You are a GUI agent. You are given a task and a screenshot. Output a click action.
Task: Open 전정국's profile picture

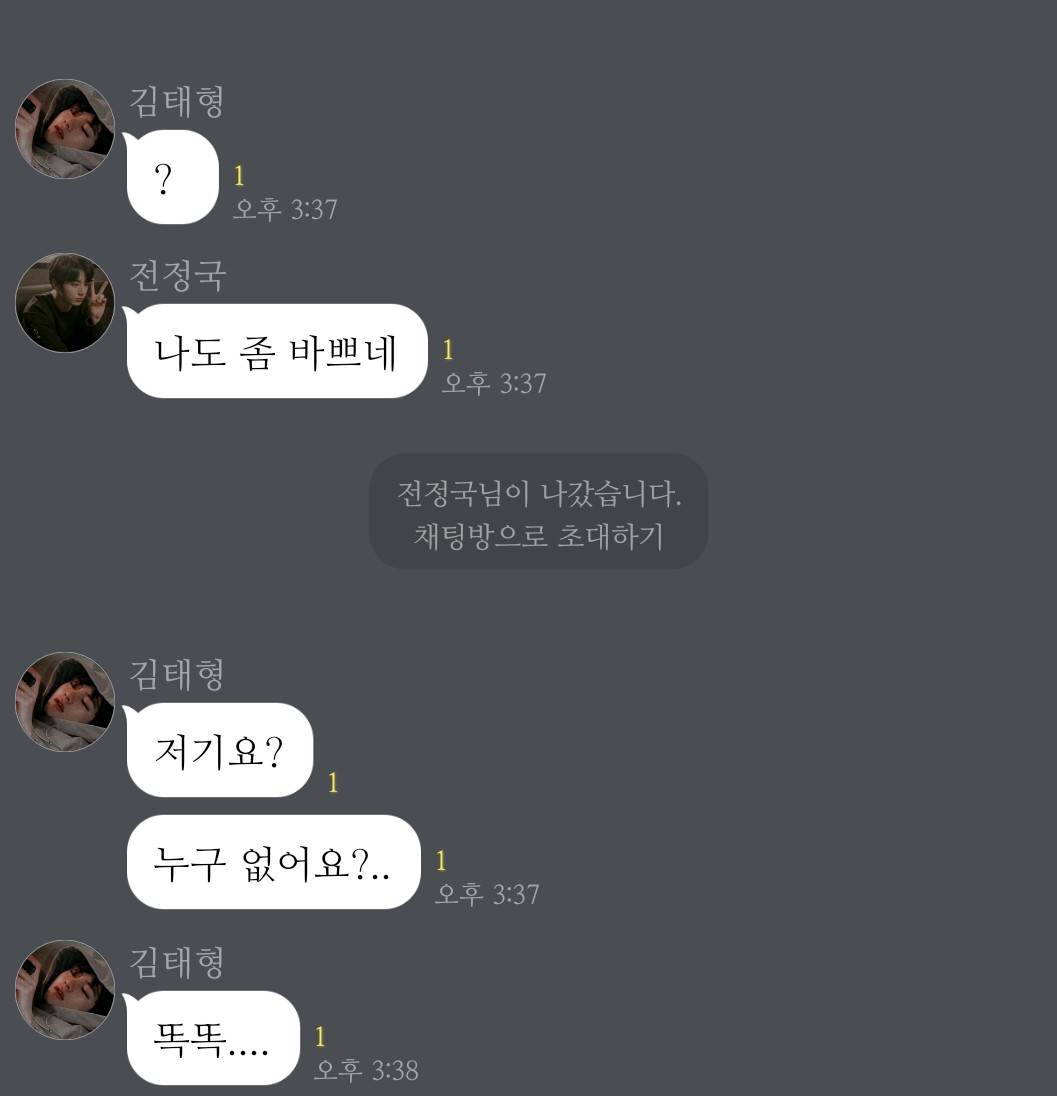point(65,302)
